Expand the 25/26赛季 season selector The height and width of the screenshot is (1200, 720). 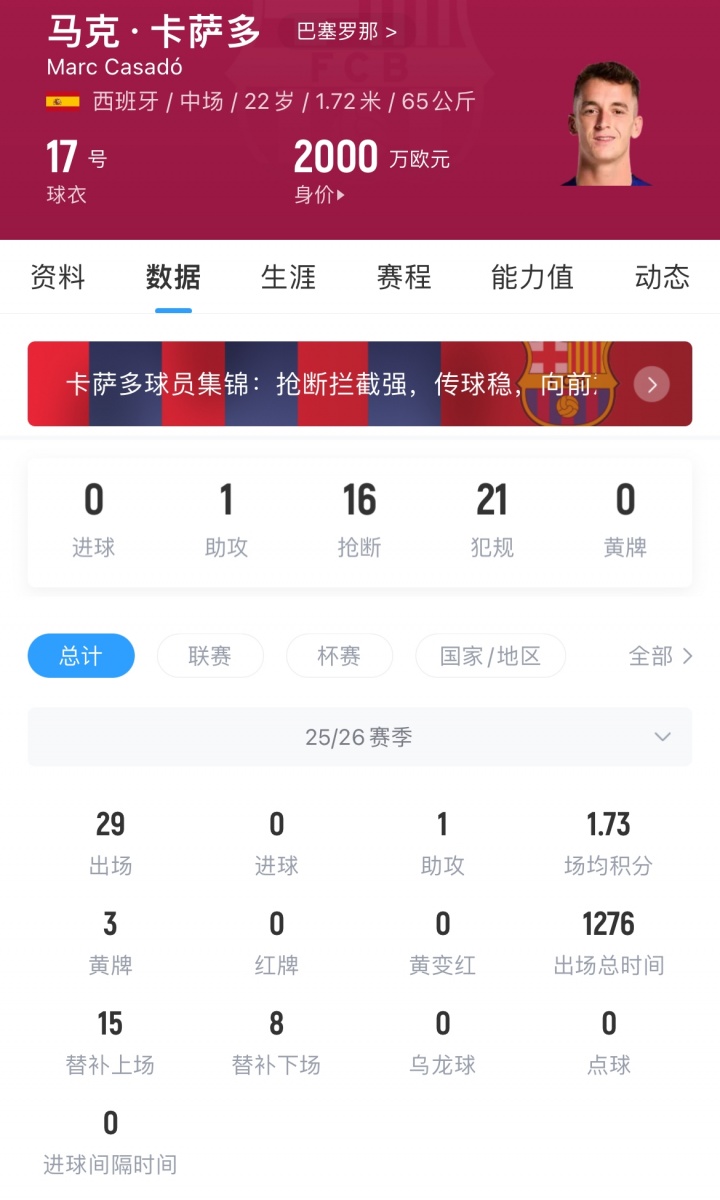360,736
